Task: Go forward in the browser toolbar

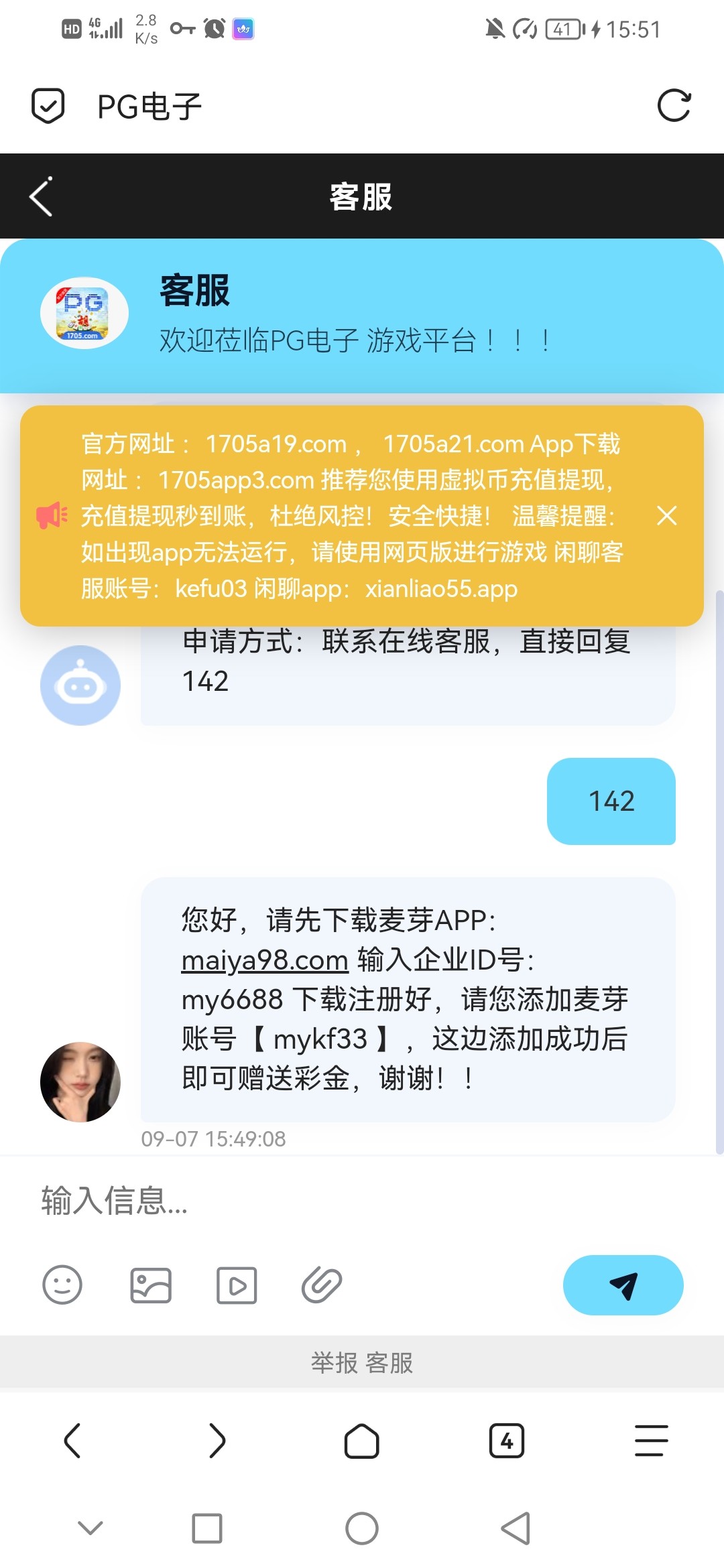Action: coord(217,1441)
